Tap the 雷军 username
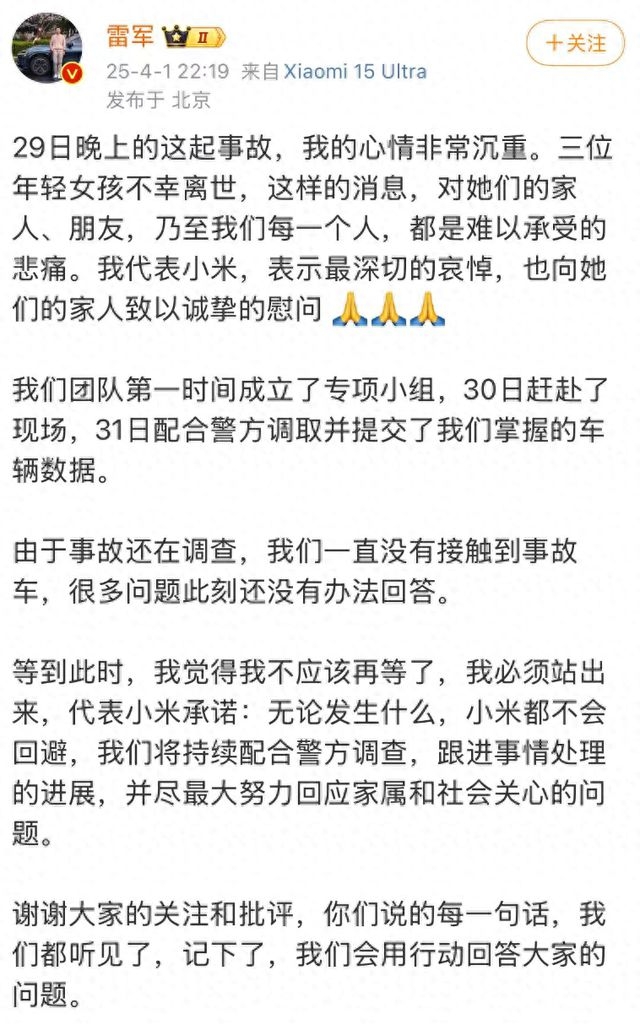640x1030 pixels. (132, 38)
